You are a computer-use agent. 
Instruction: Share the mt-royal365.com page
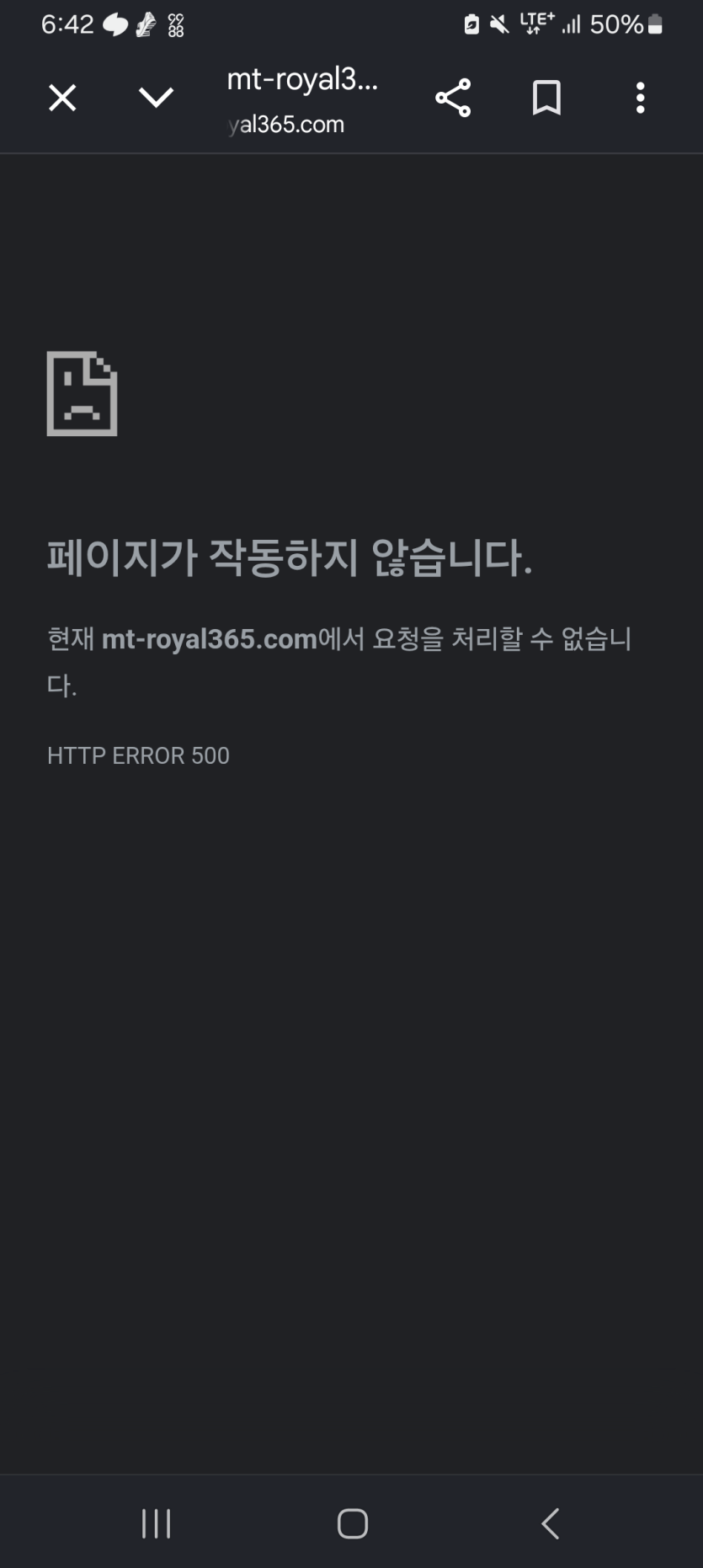[x=453, y=98]
